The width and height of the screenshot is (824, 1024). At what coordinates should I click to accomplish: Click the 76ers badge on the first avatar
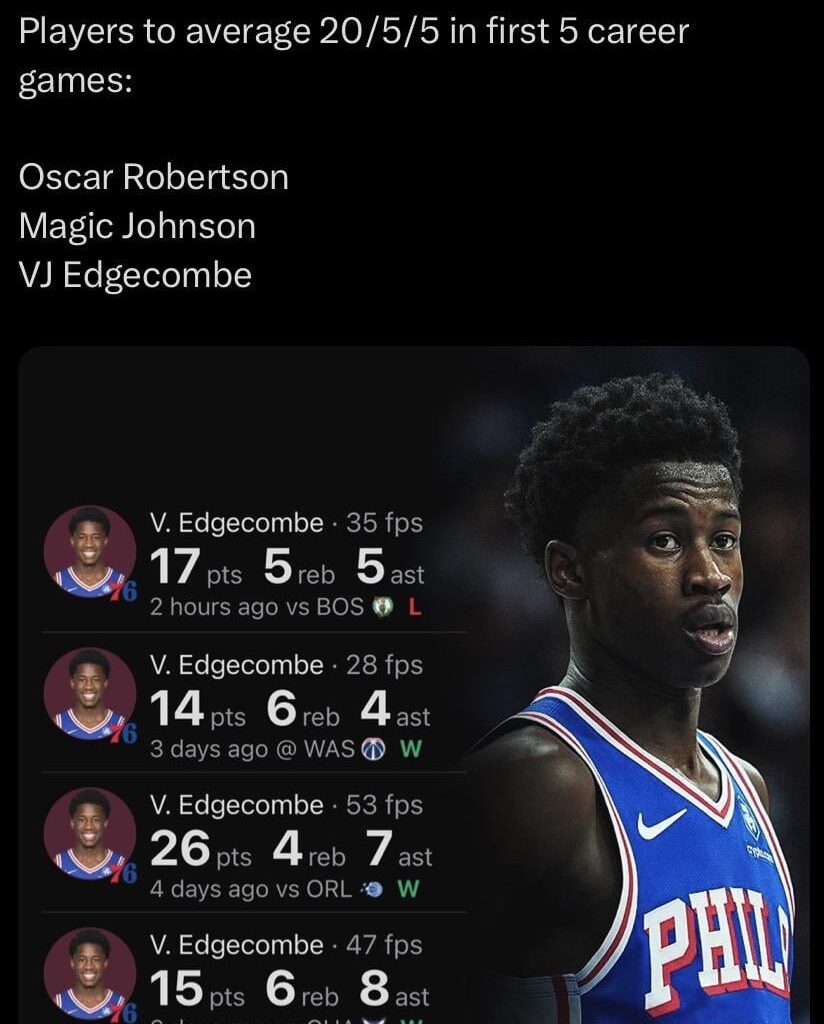click(x=123, y=589)
